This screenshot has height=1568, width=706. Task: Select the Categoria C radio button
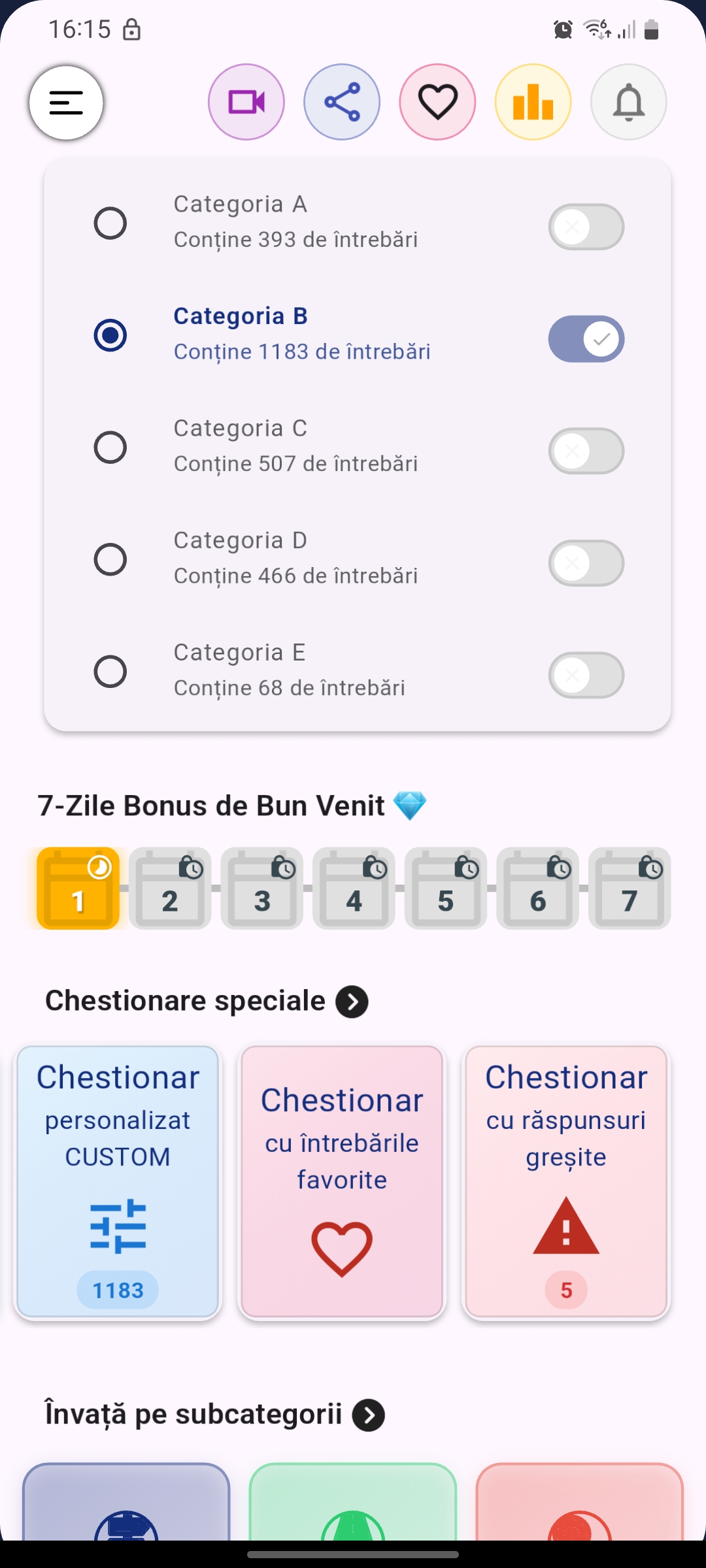111,447
